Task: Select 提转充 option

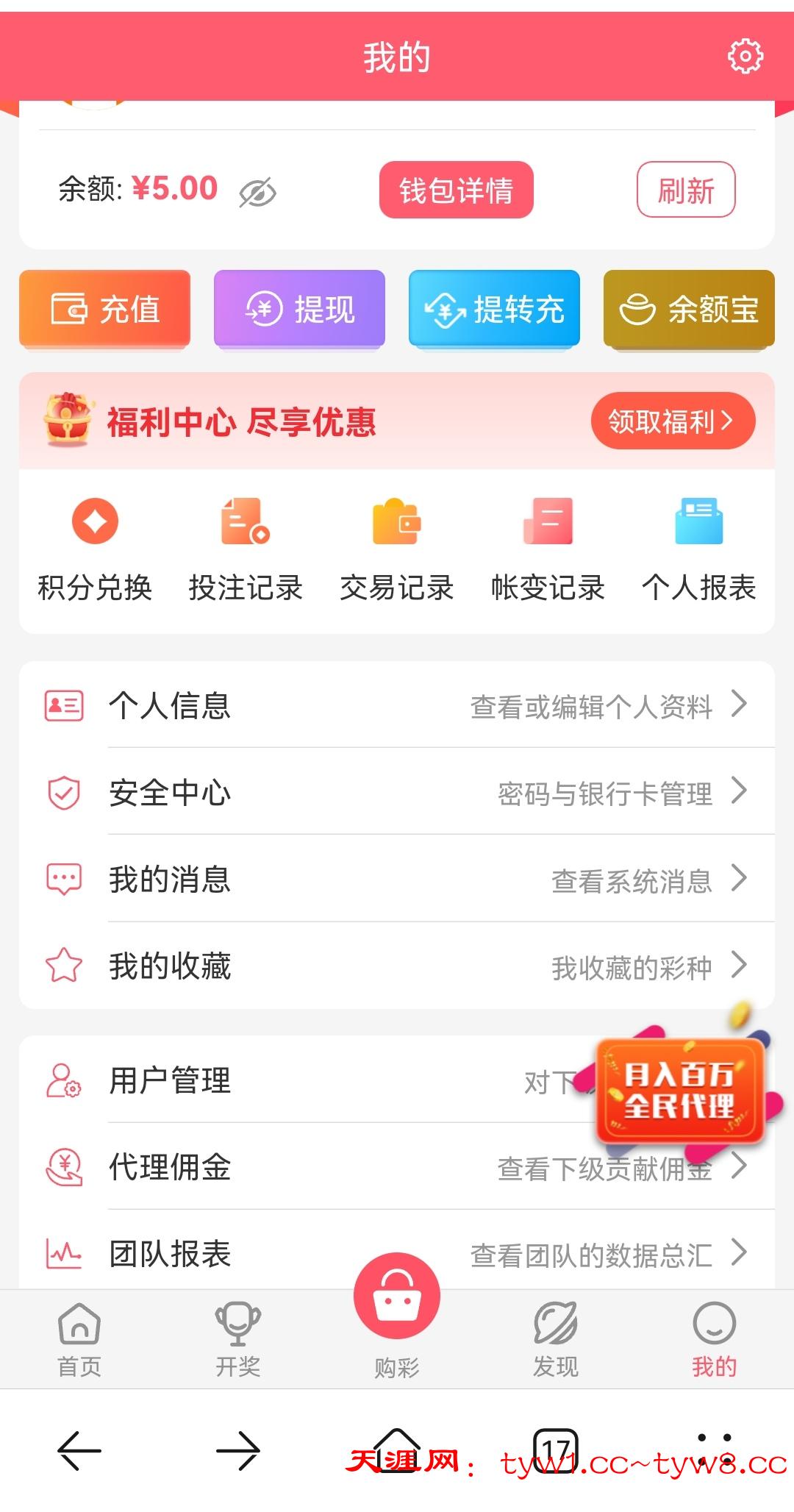Action: pos(494,308)
